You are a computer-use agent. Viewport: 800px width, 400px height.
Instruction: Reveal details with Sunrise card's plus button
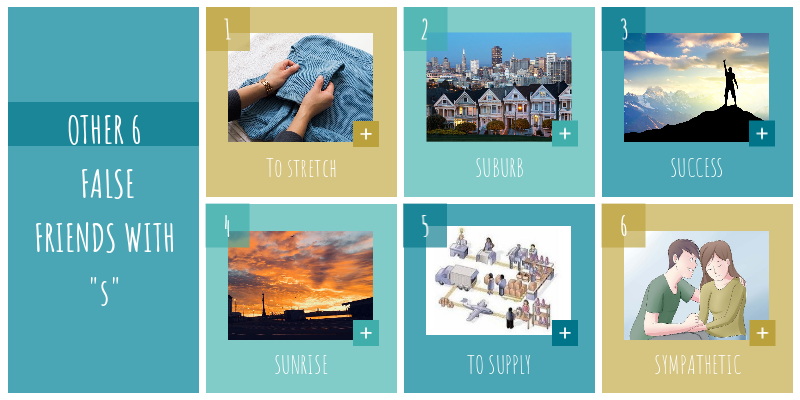click(366, 333)
